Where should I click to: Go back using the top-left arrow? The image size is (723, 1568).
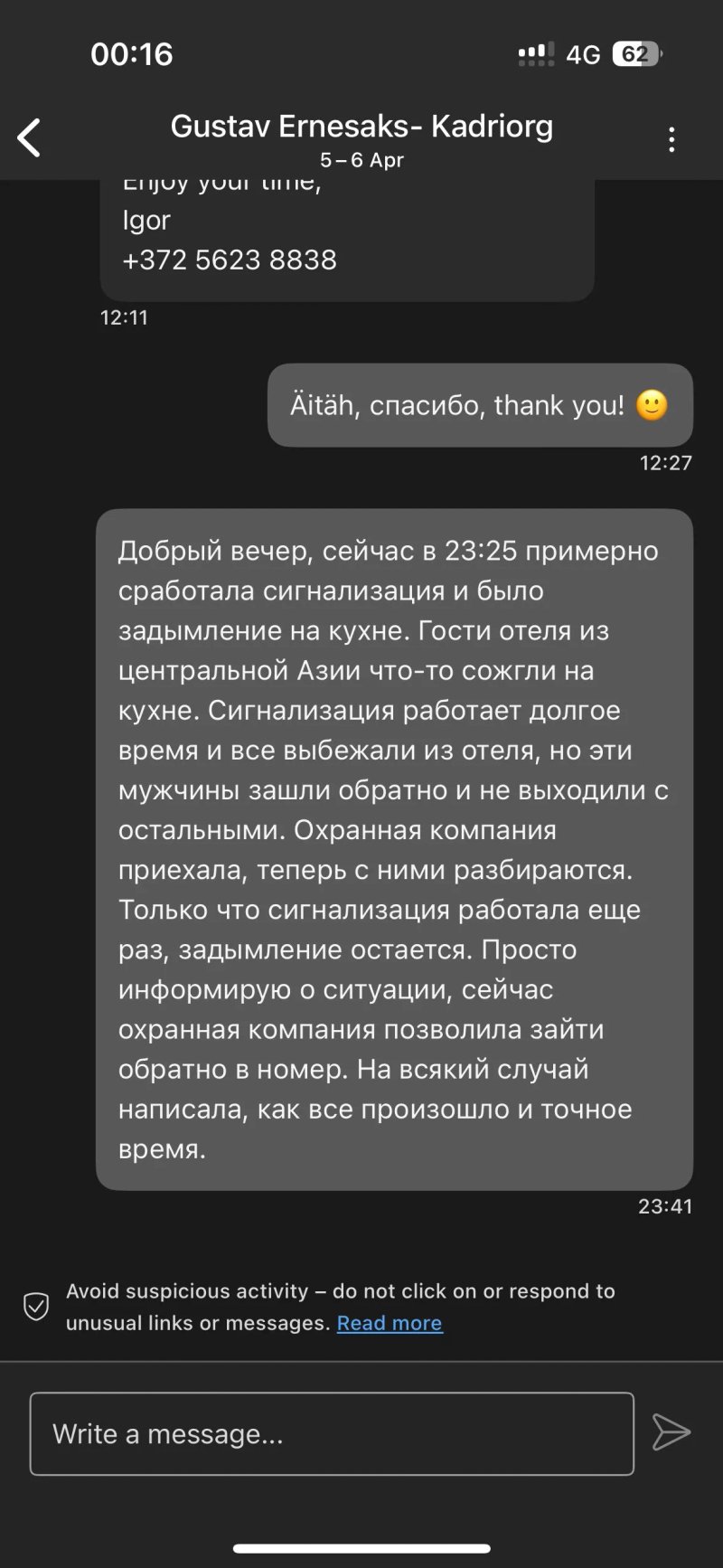[x=29, y=138]
